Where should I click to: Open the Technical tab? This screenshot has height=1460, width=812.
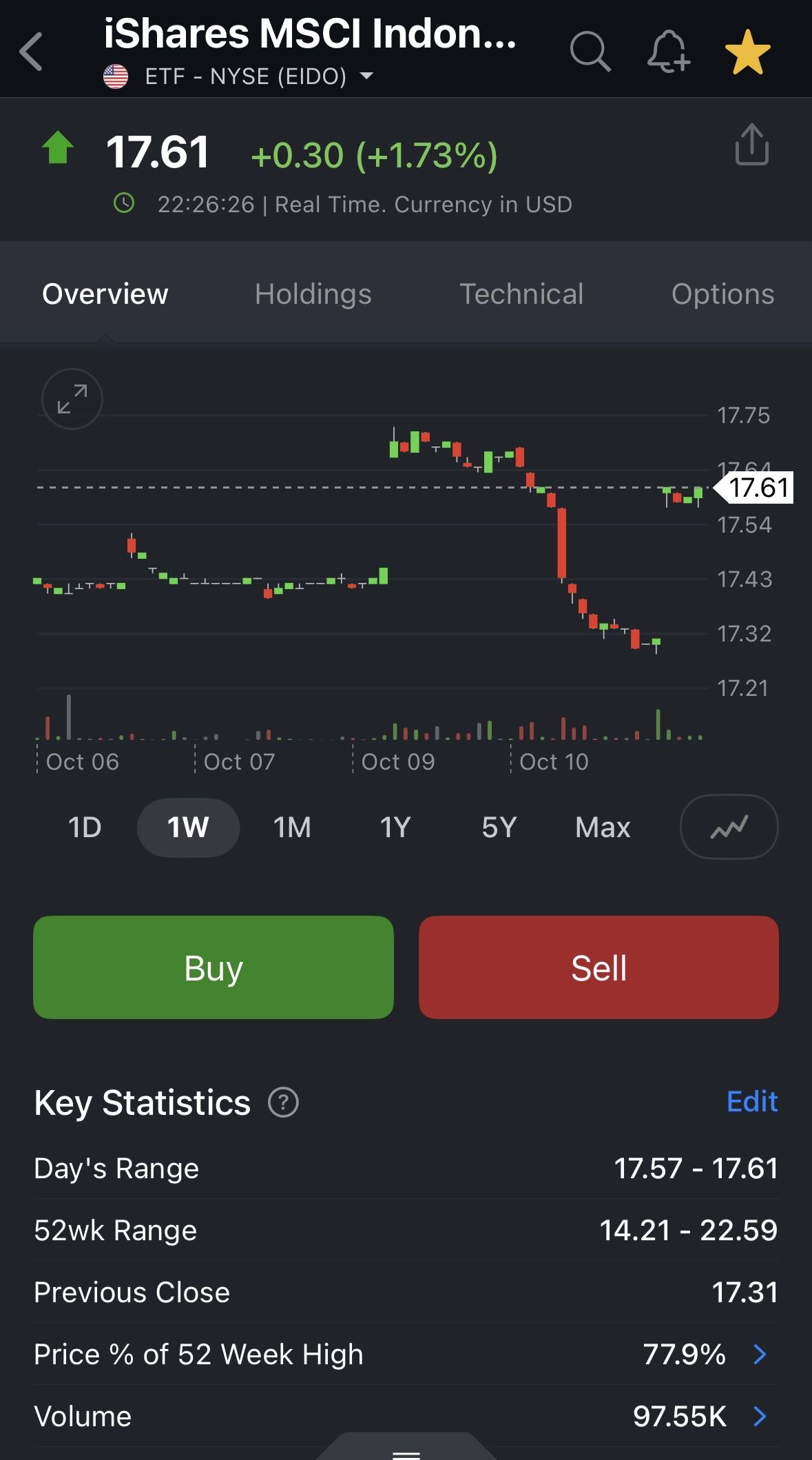[521, 294]
